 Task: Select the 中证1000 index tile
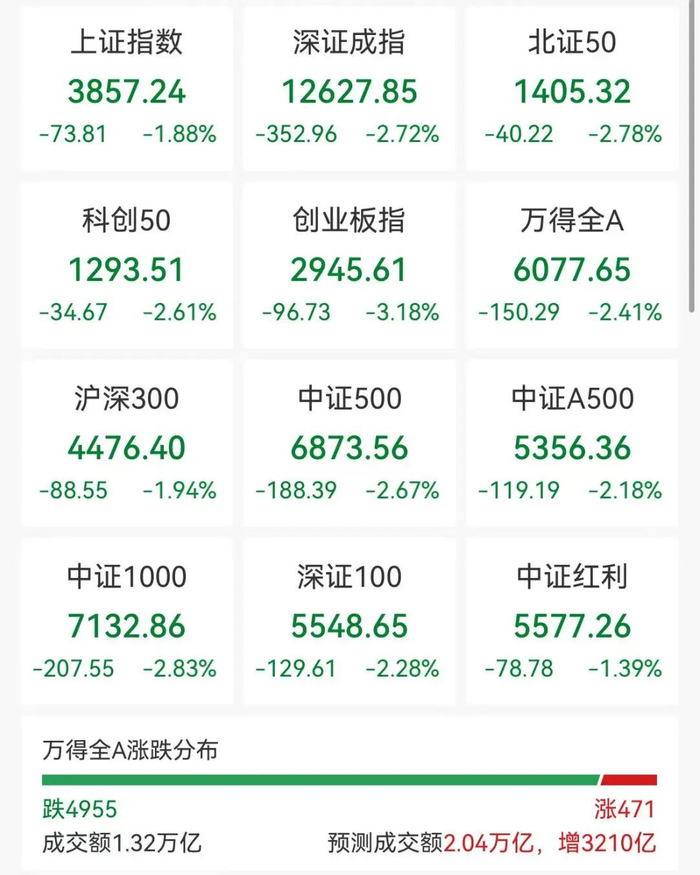(127, 622)
